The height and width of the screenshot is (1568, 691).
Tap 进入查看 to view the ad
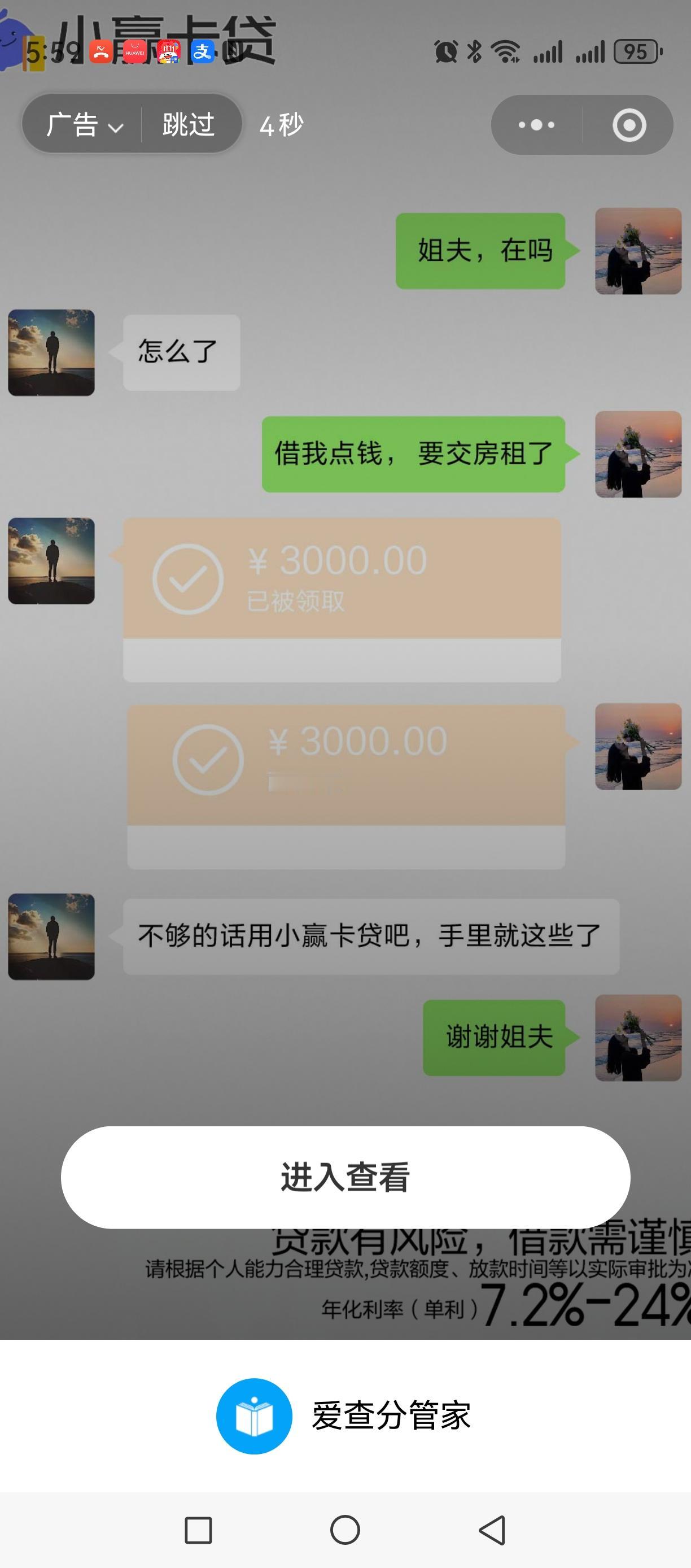tap(345, 1176)
